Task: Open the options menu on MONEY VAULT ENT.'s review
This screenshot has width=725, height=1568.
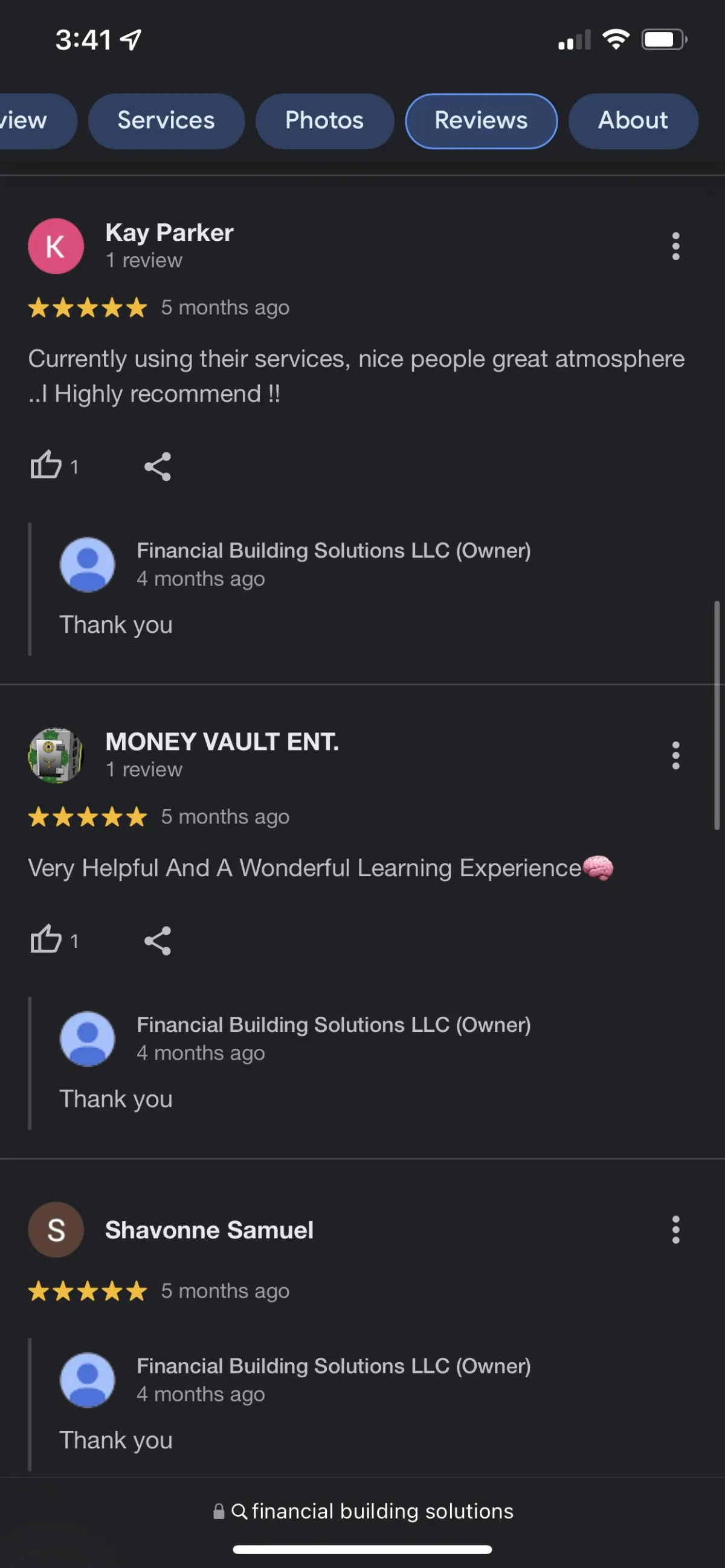Action: pos(675,755)
